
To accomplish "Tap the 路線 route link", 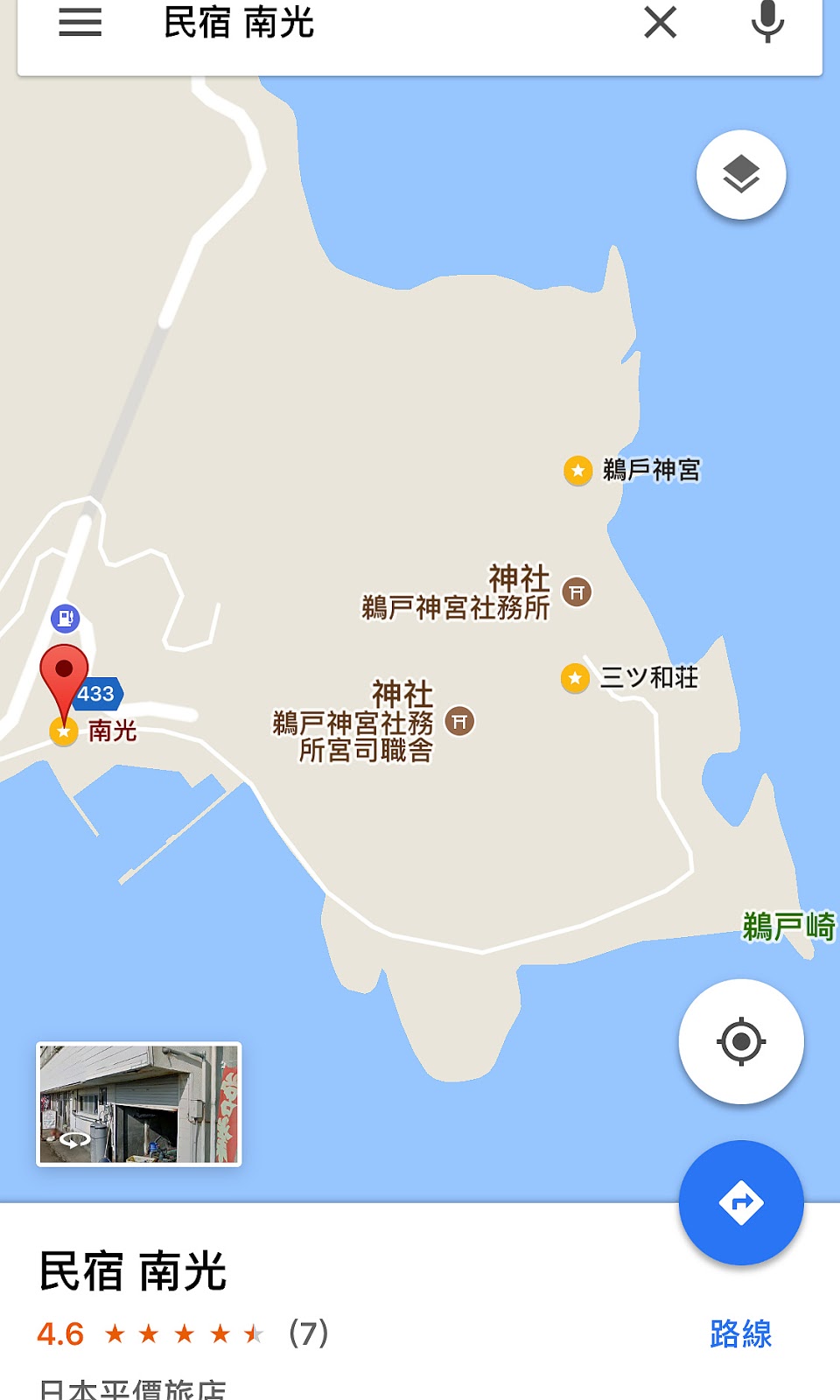I will pos(740,1333).
